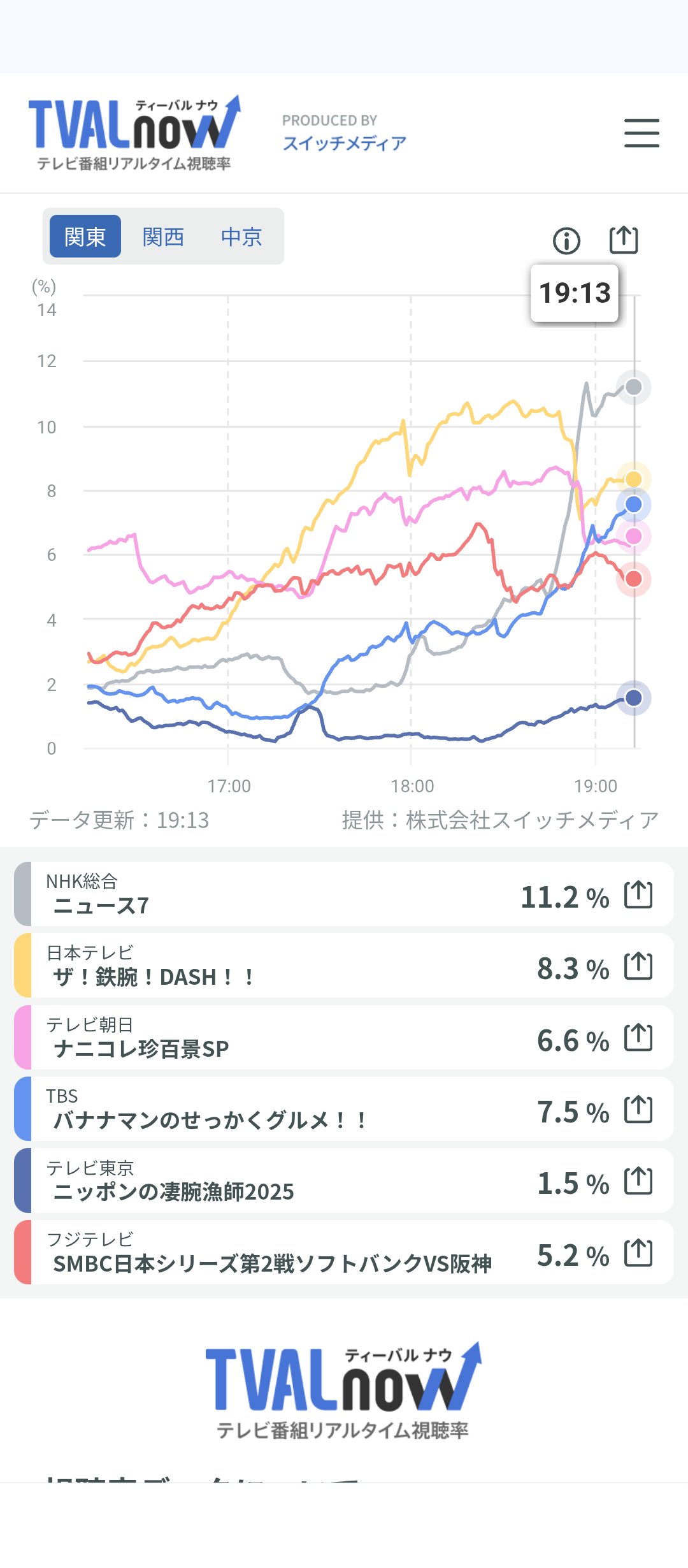Screen dimensions: 688x1568
Task: Switch to the 中京 region tab
Action: tap(241, 236)
